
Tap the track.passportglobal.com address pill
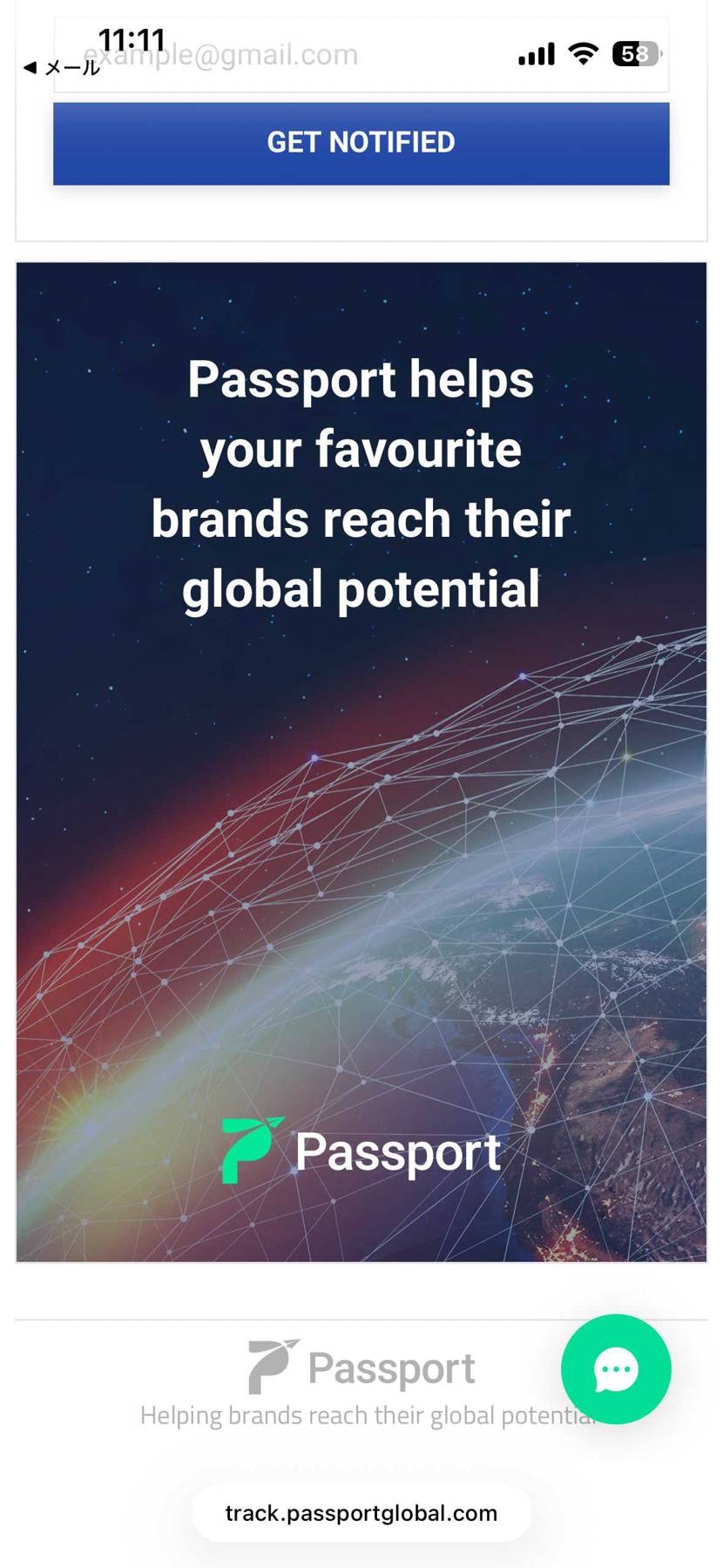click(361, 1512)
